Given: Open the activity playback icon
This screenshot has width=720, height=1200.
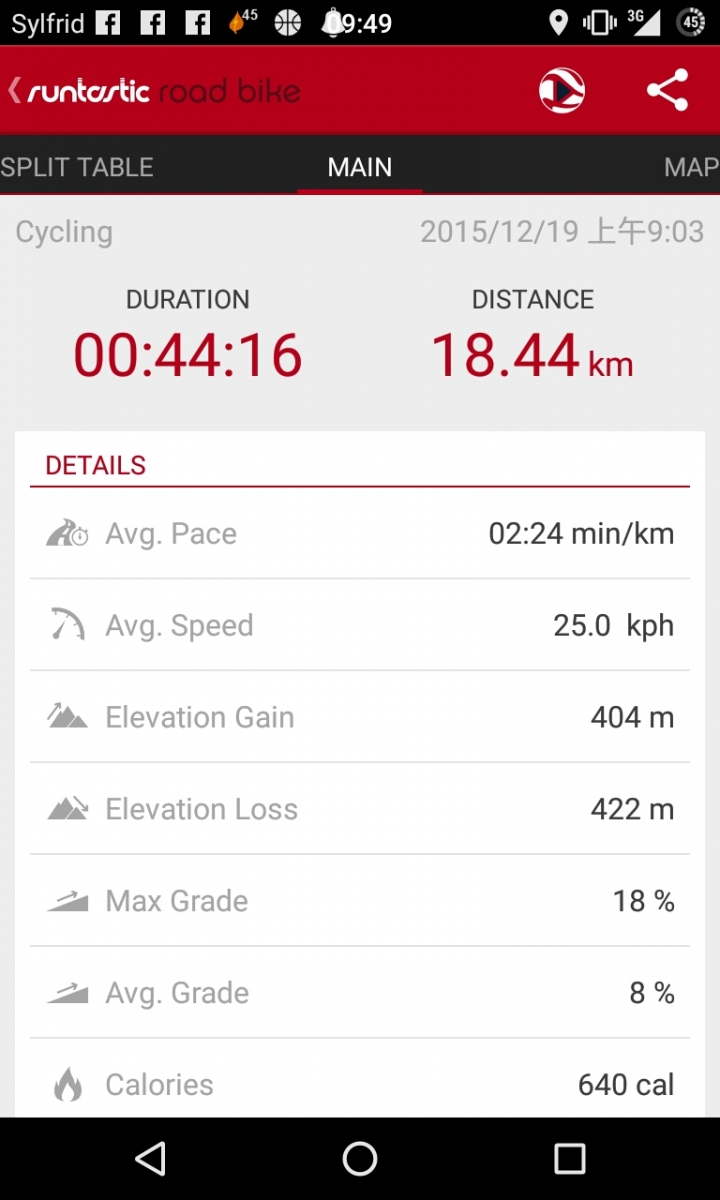Looking at the screenshot, I should (562, 91).
